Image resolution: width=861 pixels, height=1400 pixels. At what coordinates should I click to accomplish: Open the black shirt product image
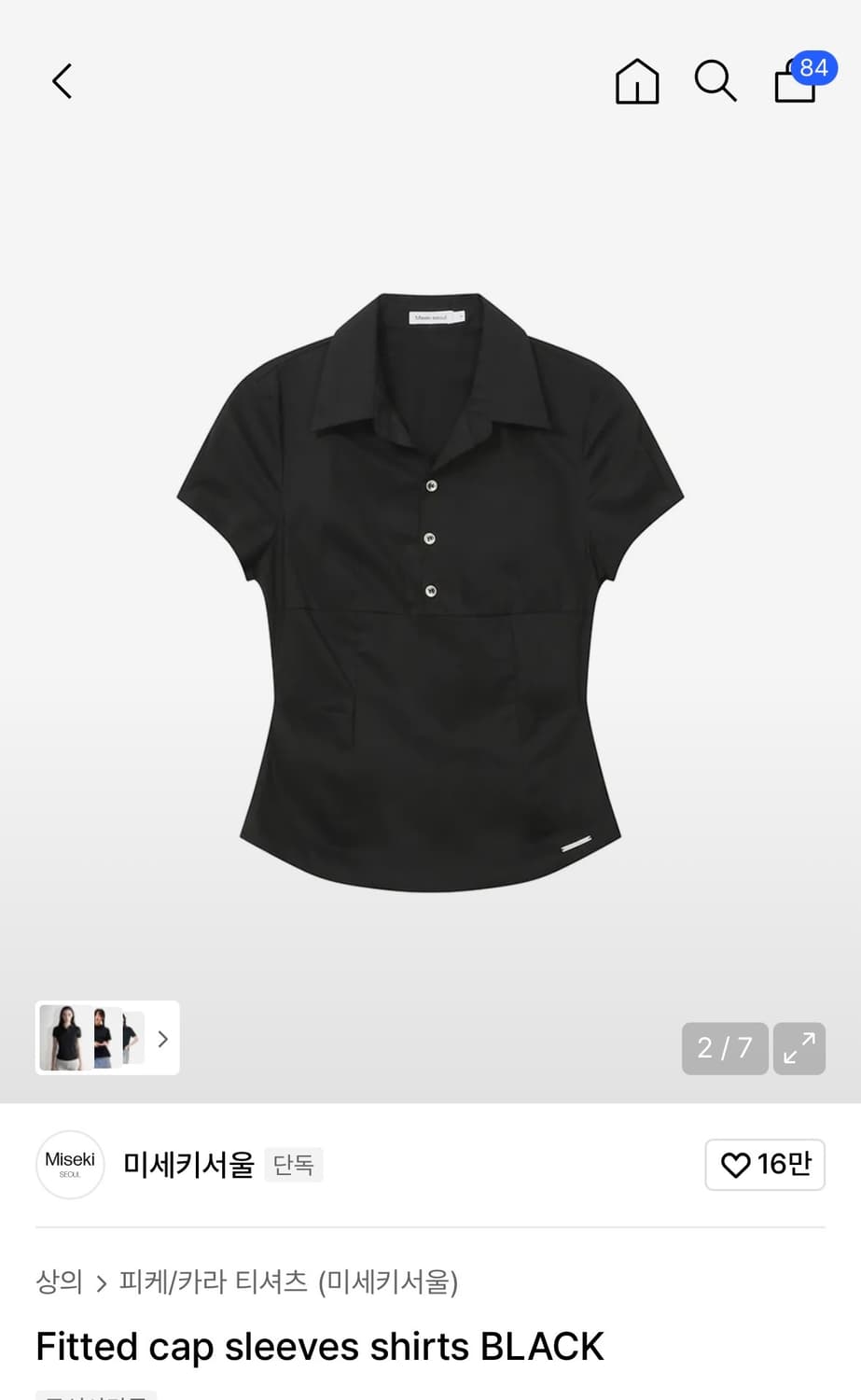pos(430,593)
